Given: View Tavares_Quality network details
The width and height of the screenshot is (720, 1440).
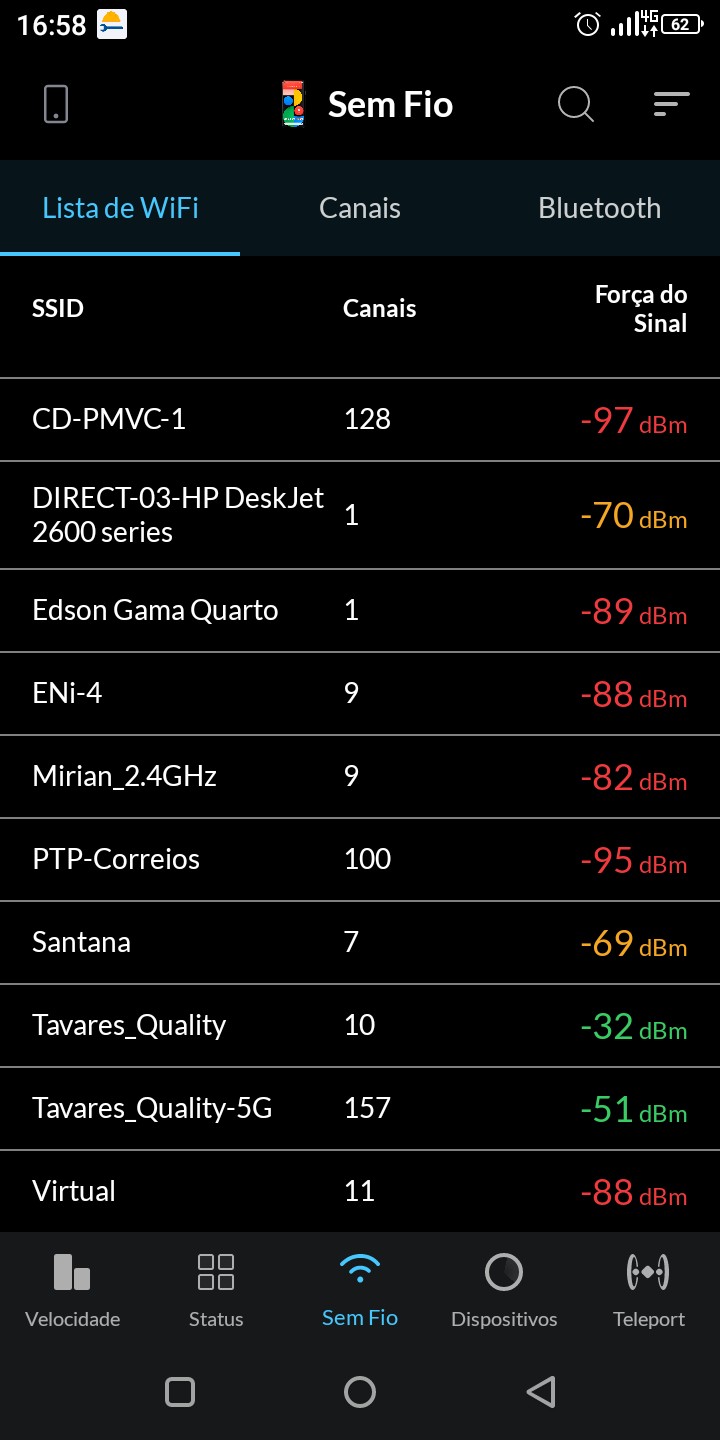Looking at the screenshot, I should tap(360, 1025).
